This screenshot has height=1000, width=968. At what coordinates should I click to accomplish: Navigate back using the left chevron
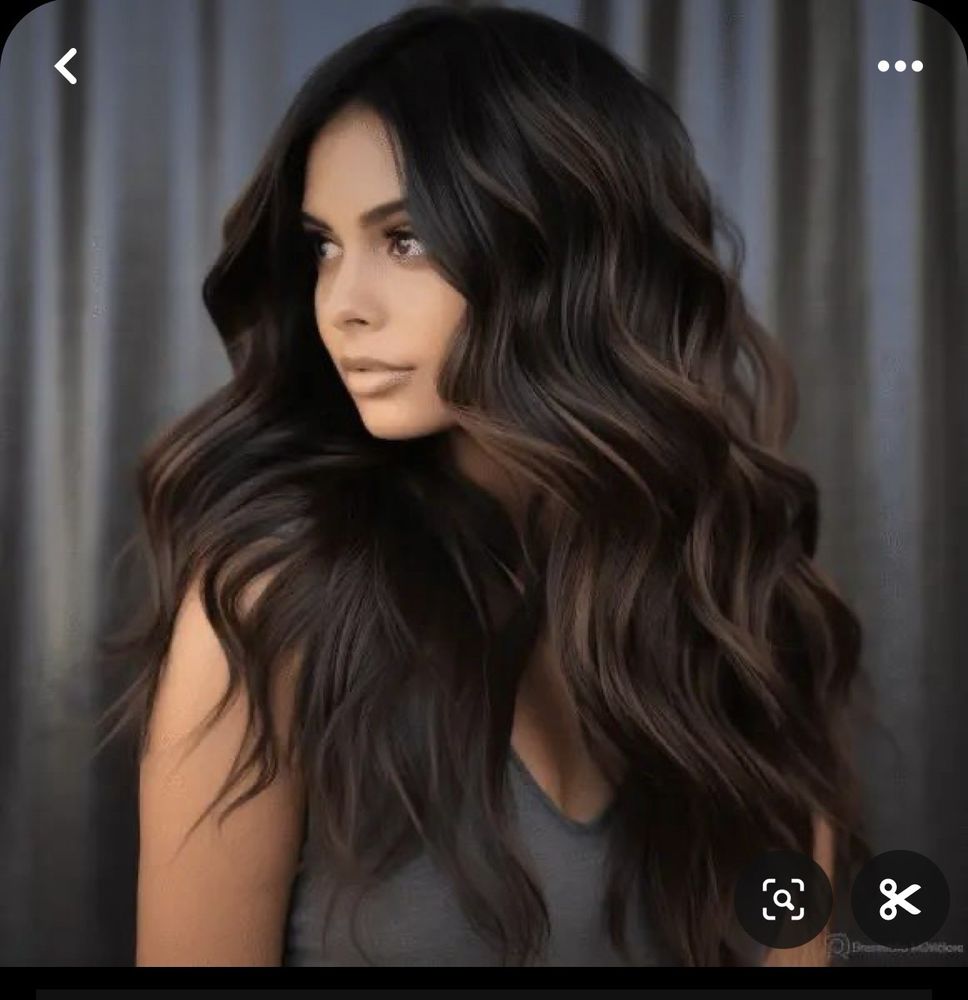pos(66,65)
